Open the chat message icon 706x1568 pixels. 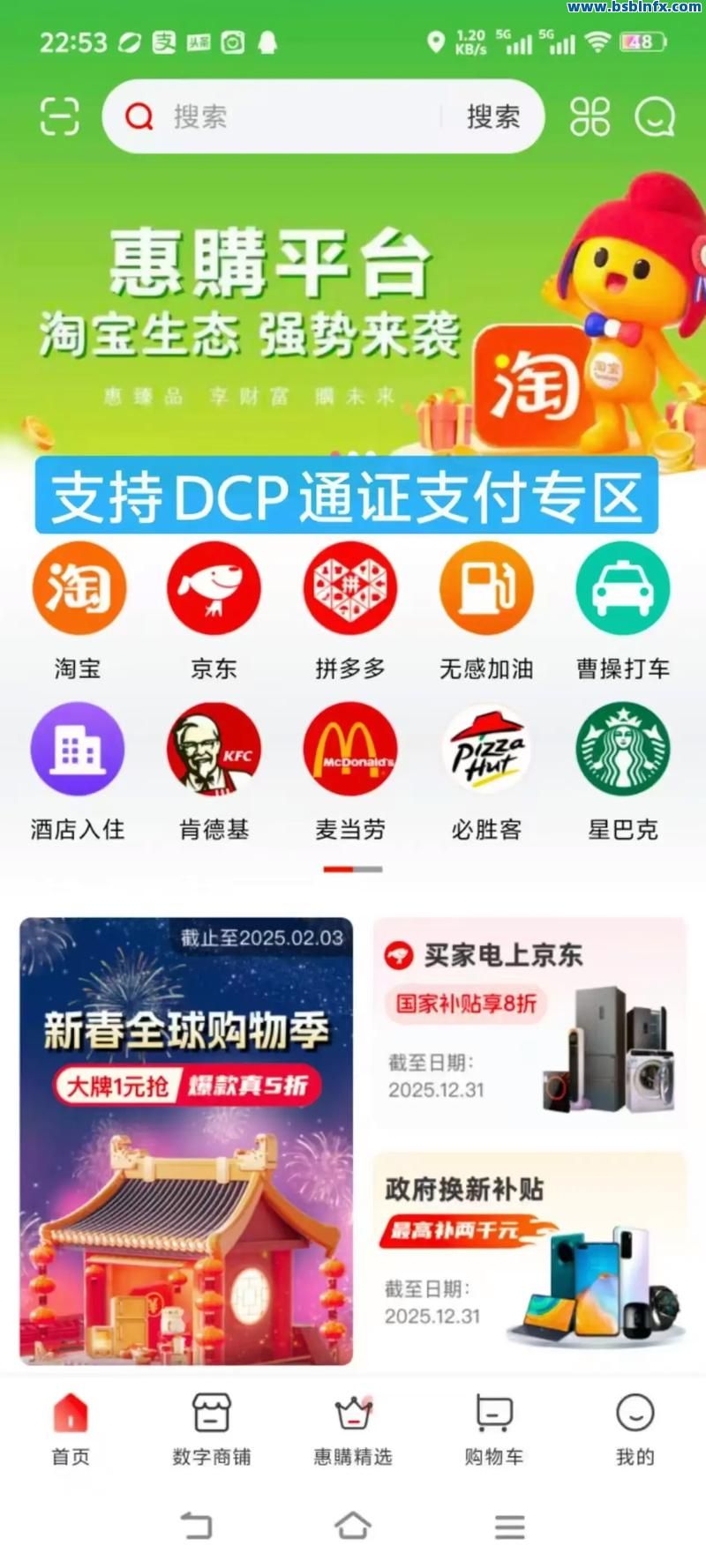point(655,116)
